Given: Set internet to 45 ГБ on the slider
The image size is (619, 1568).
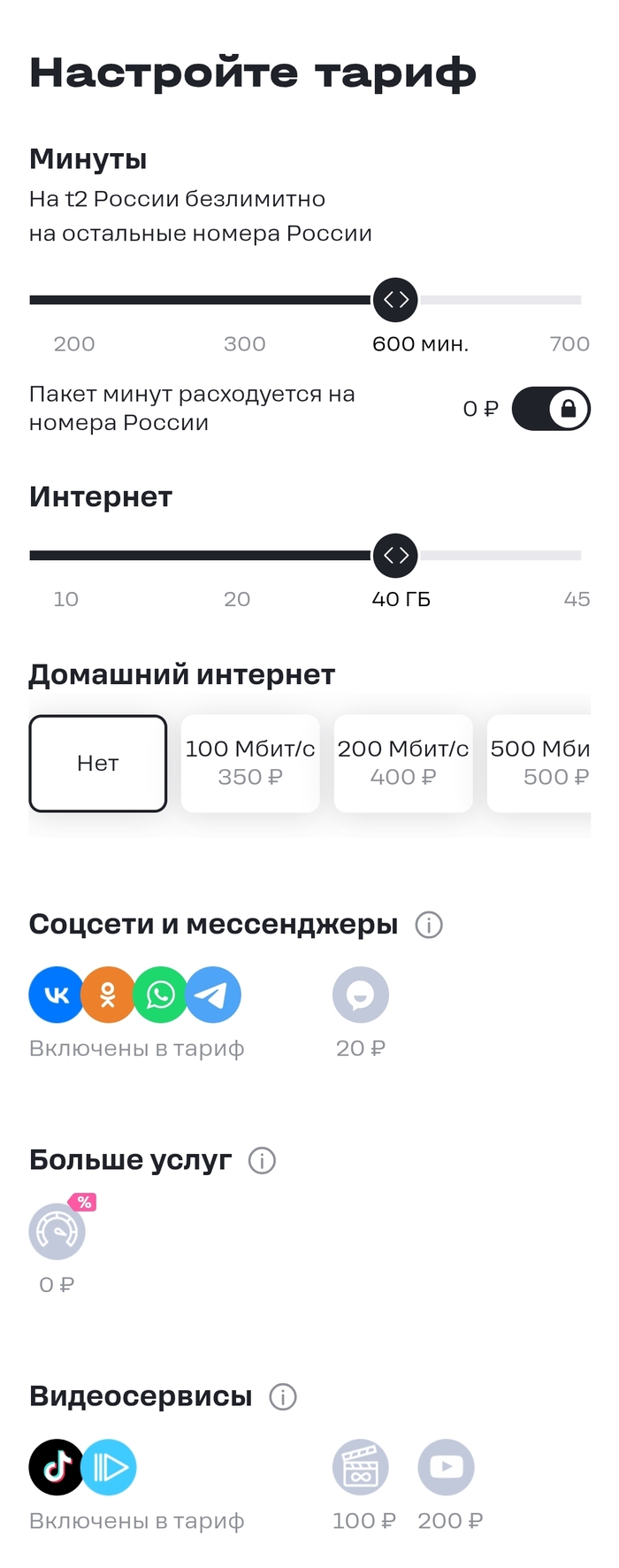Looking at the screenshot, I should point(578,556).
